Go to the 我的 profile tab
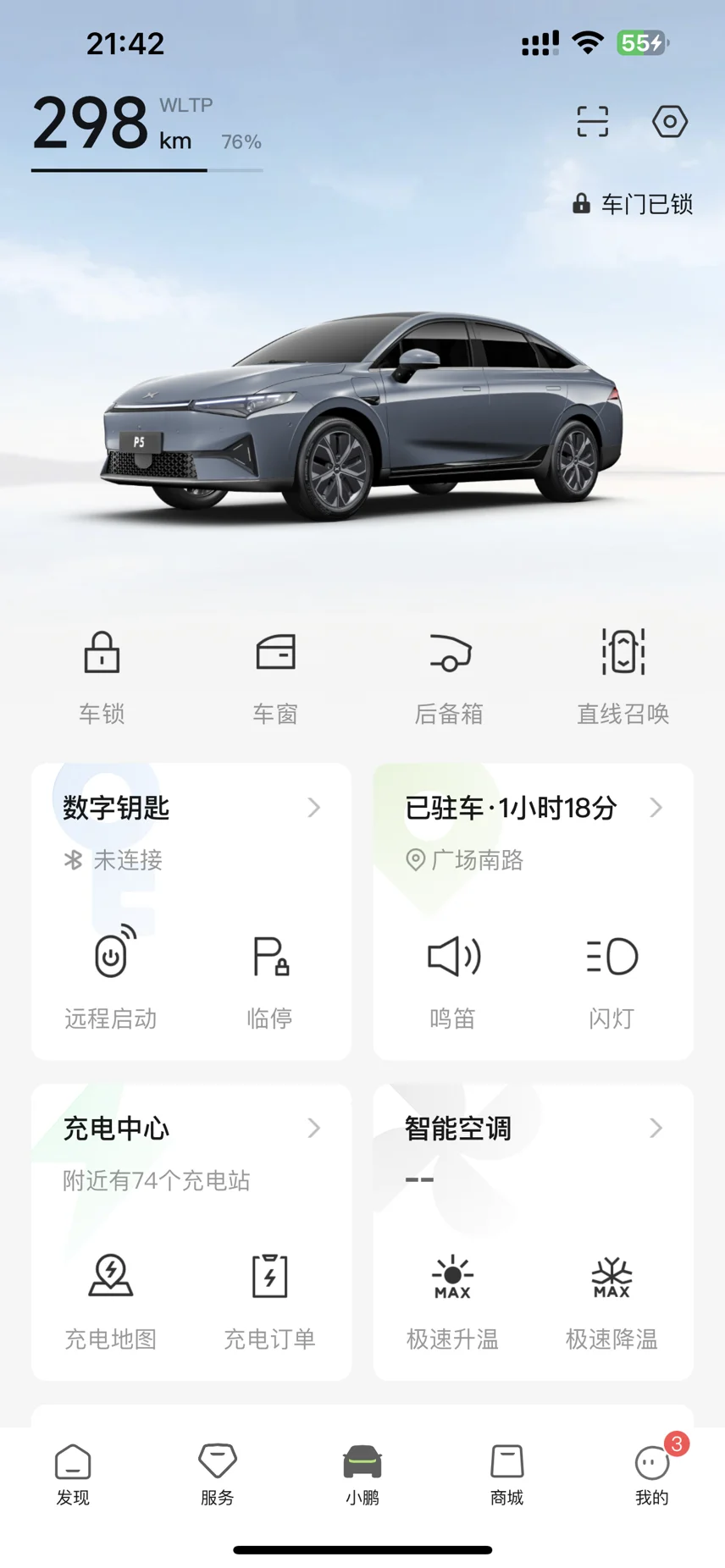This screenshot has width=725, height=1568. [652, 1474]
